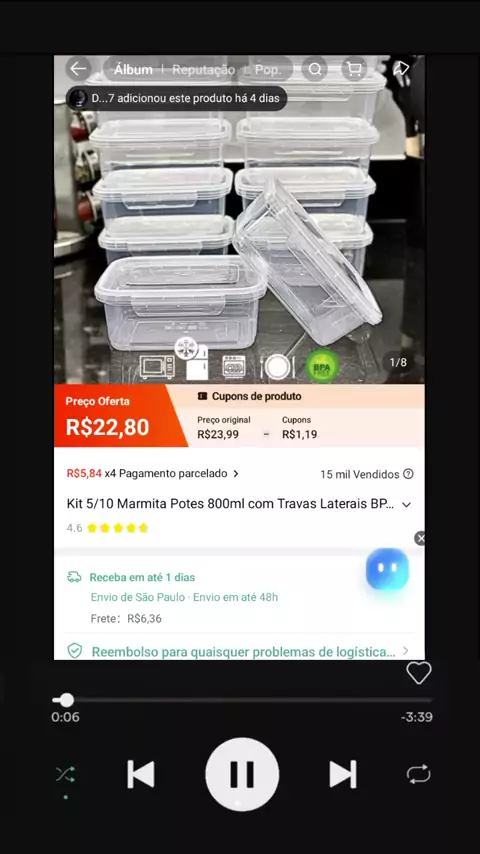Disable shuffle mode
The height and width of the screenshot is (854, 480).
click(66, 774)
